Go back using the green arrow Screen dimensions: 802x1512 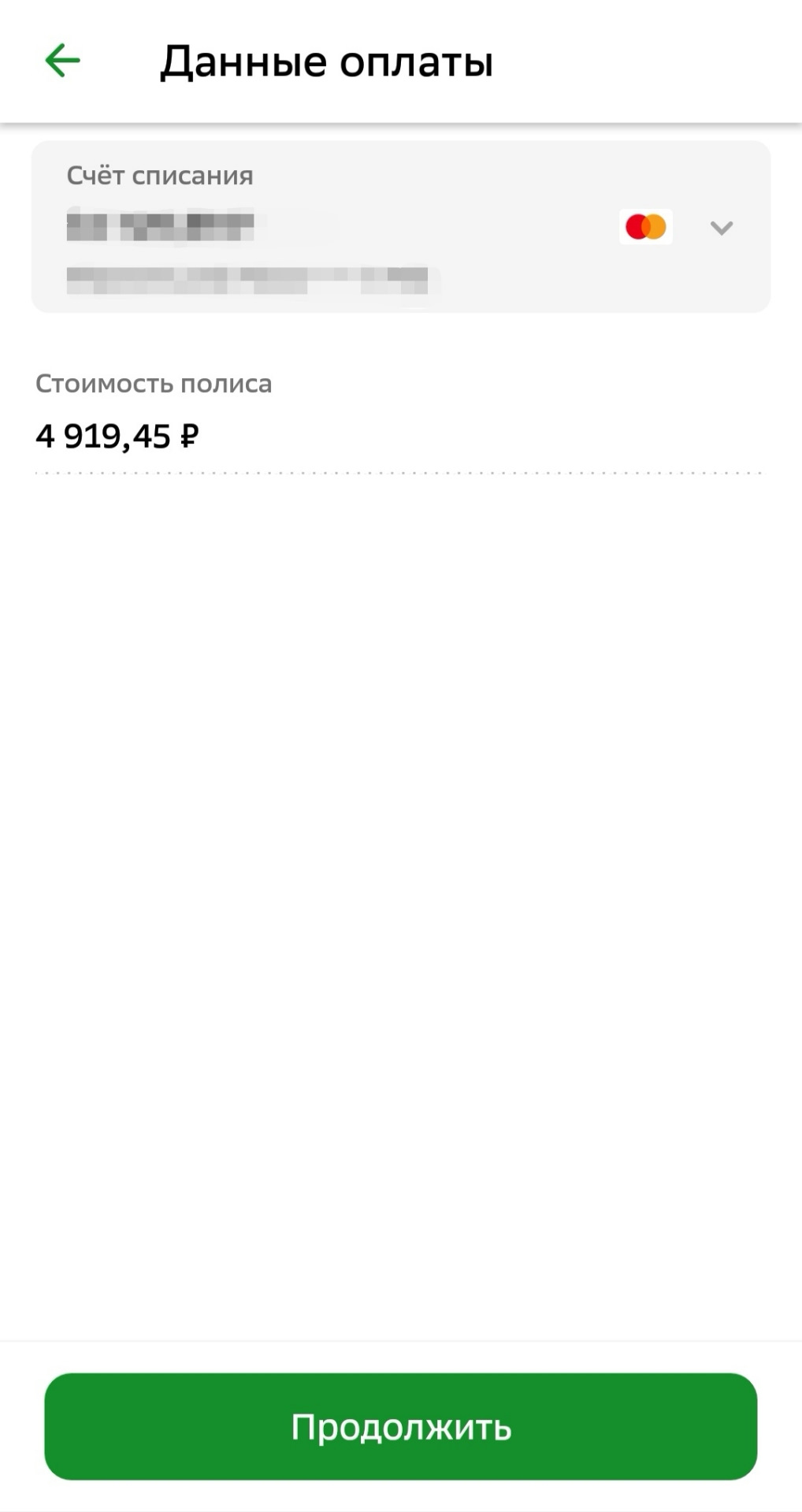pyautogui.click(x=62, y=61)
